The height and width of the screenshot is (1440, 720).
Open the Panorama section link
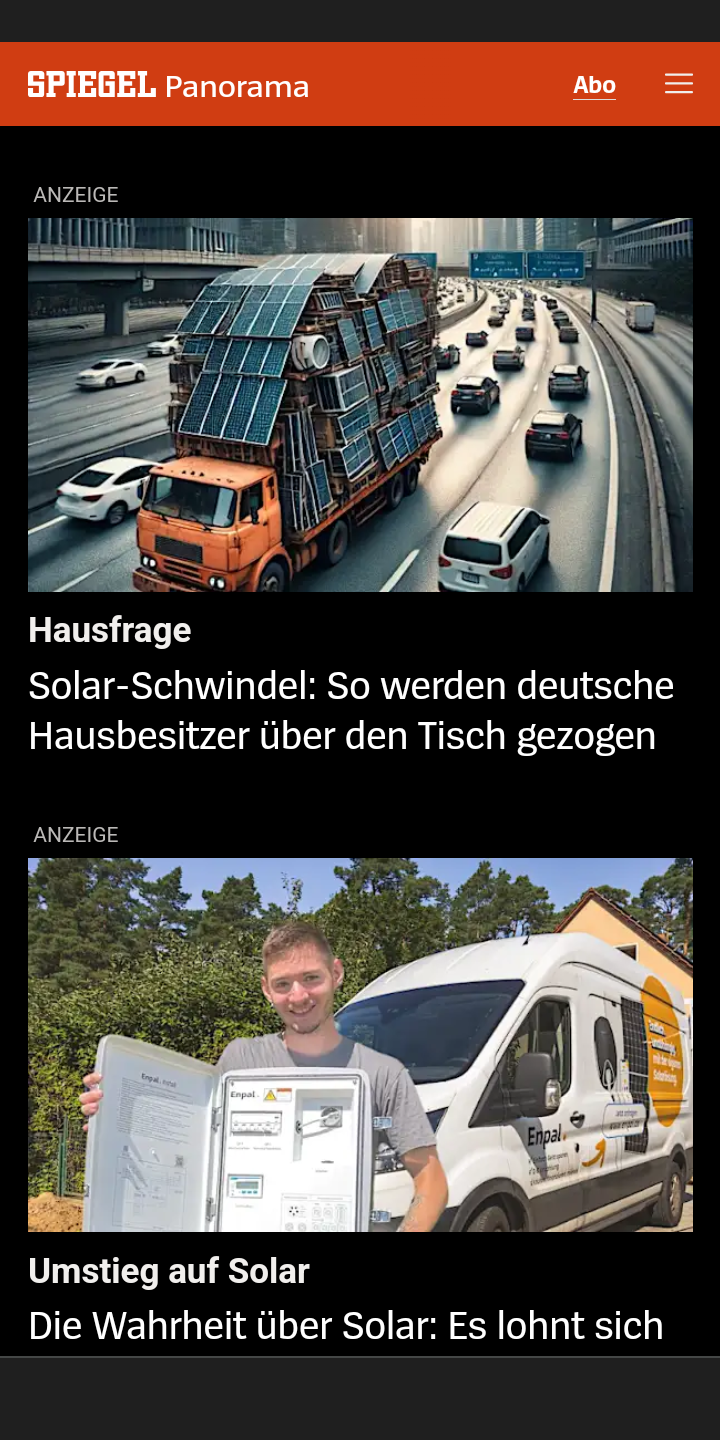pyautogui.click(x=237, y=87)
